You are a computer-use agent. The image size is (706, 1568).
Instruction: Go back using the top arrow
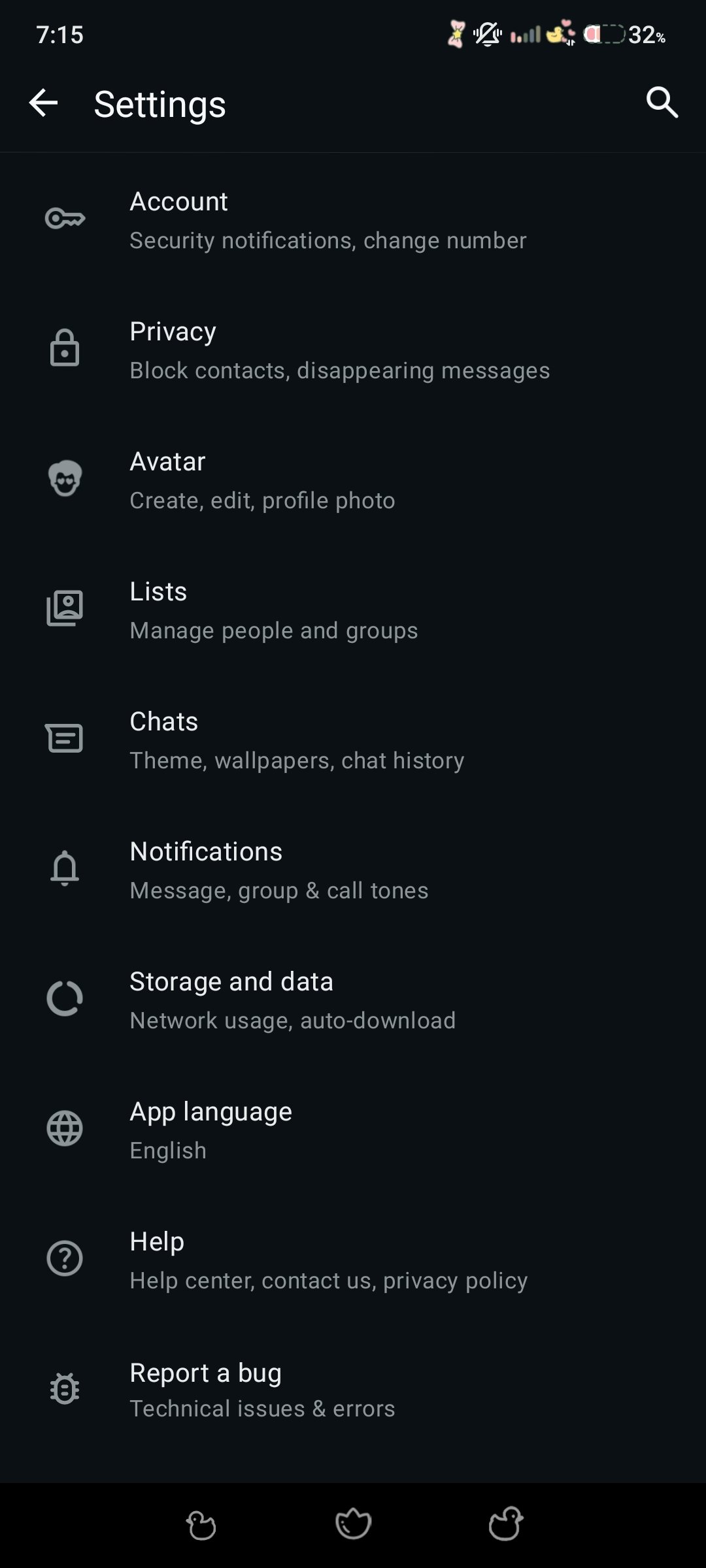(x=43, y=103)
